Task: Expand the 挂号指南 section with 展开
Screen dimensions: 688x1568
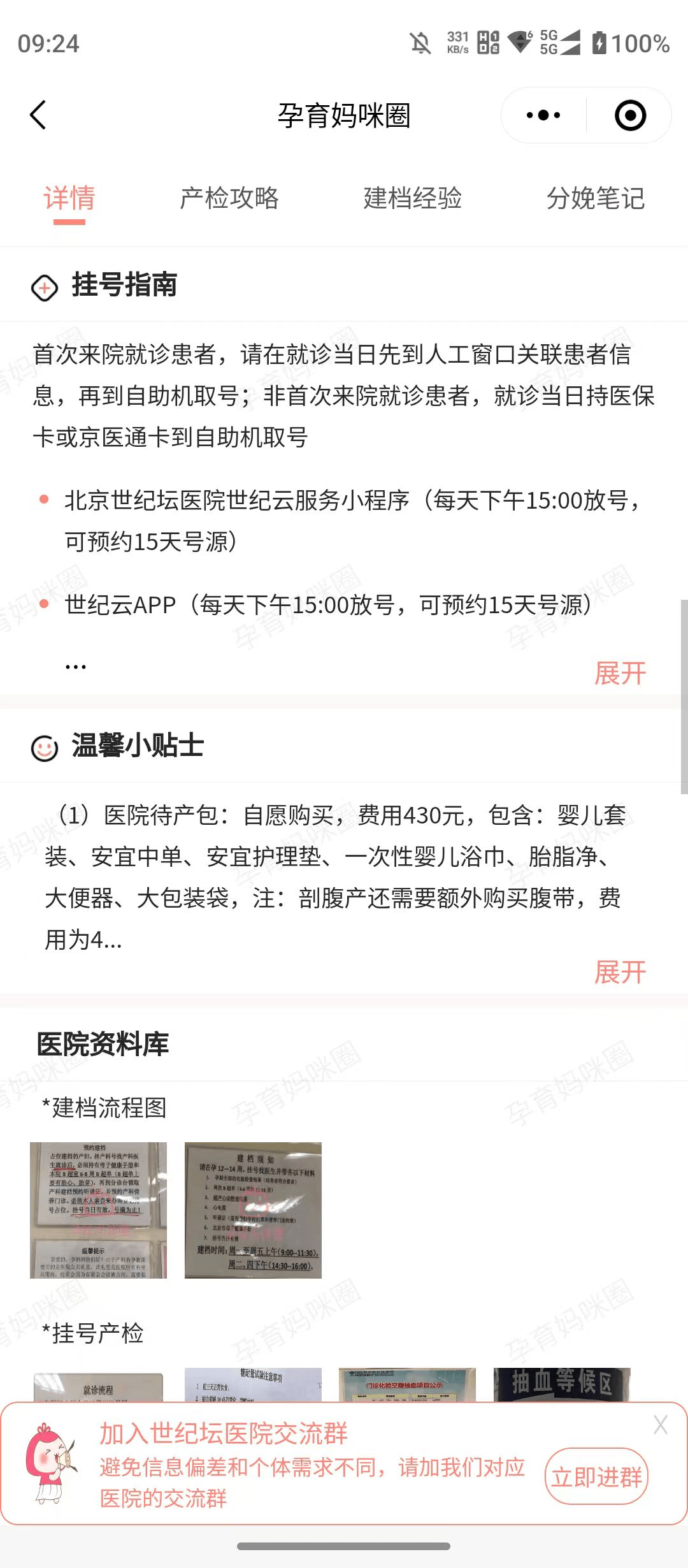Action: coord(620,673)
